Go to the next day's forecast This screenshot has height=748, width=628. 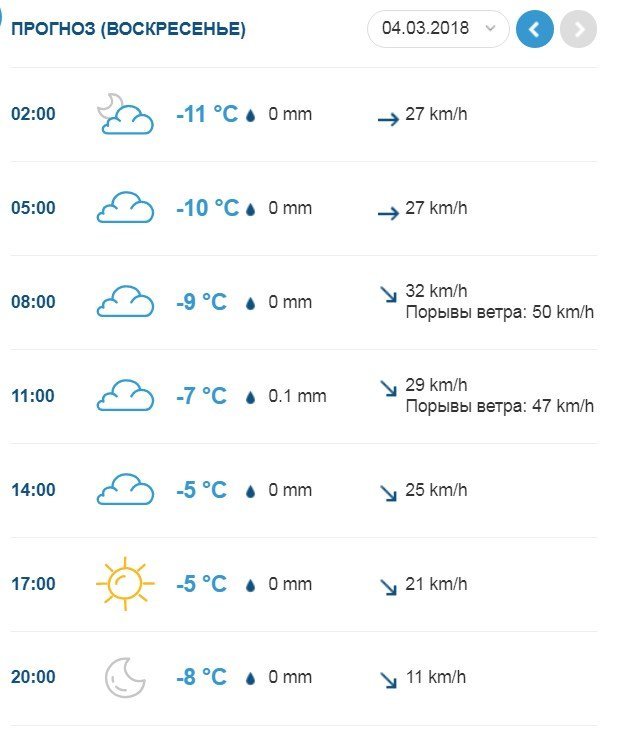pyautogui.click(x=579, y=29)
